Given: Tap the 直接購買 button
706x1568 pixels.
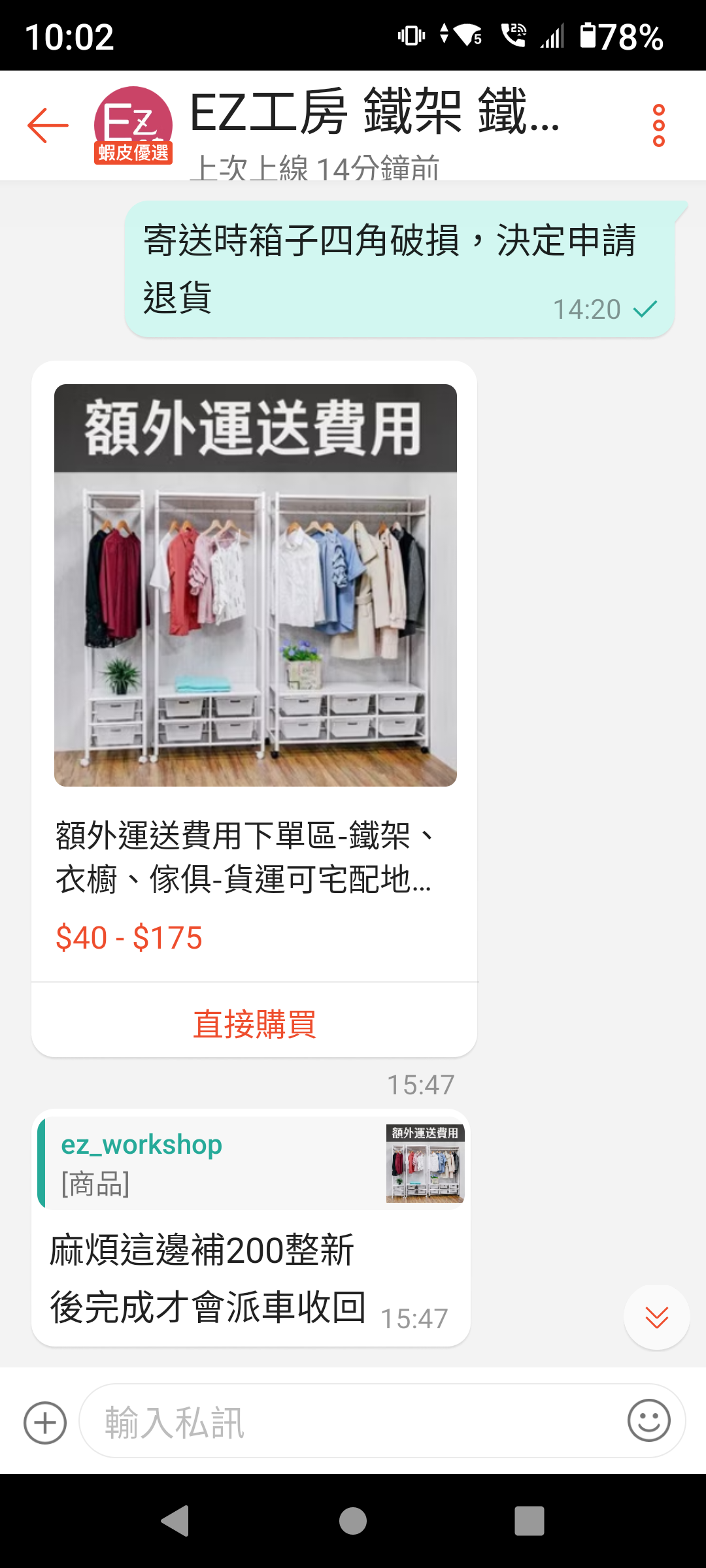Looking at the screenshot, I should (x=254, y=1023).
